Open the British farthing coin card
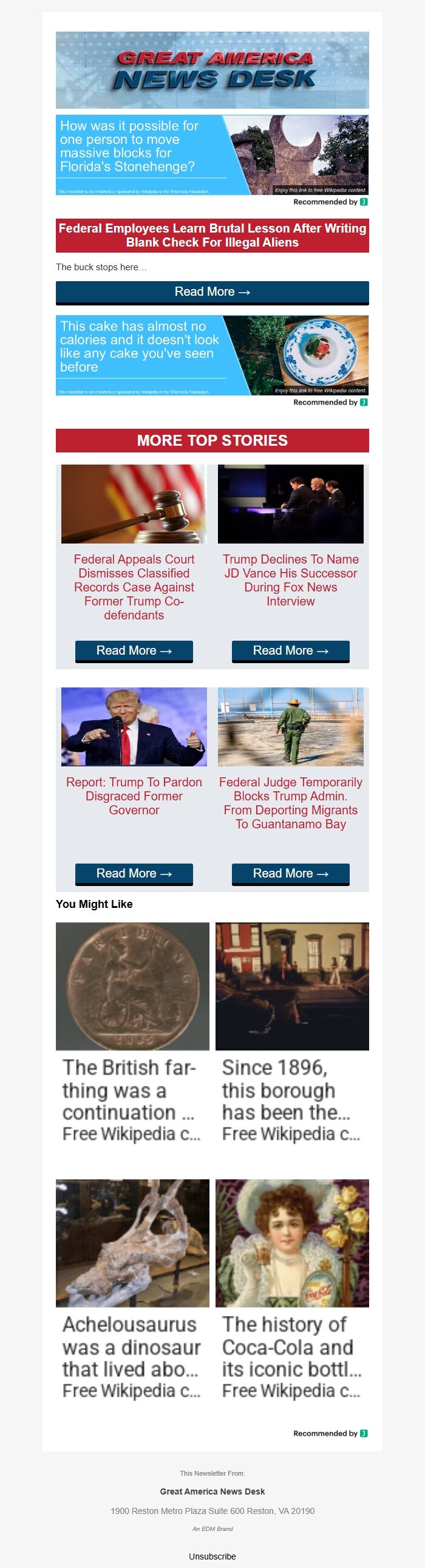425x1568 pixels. pyautogui.click(x=132, y=1035)
